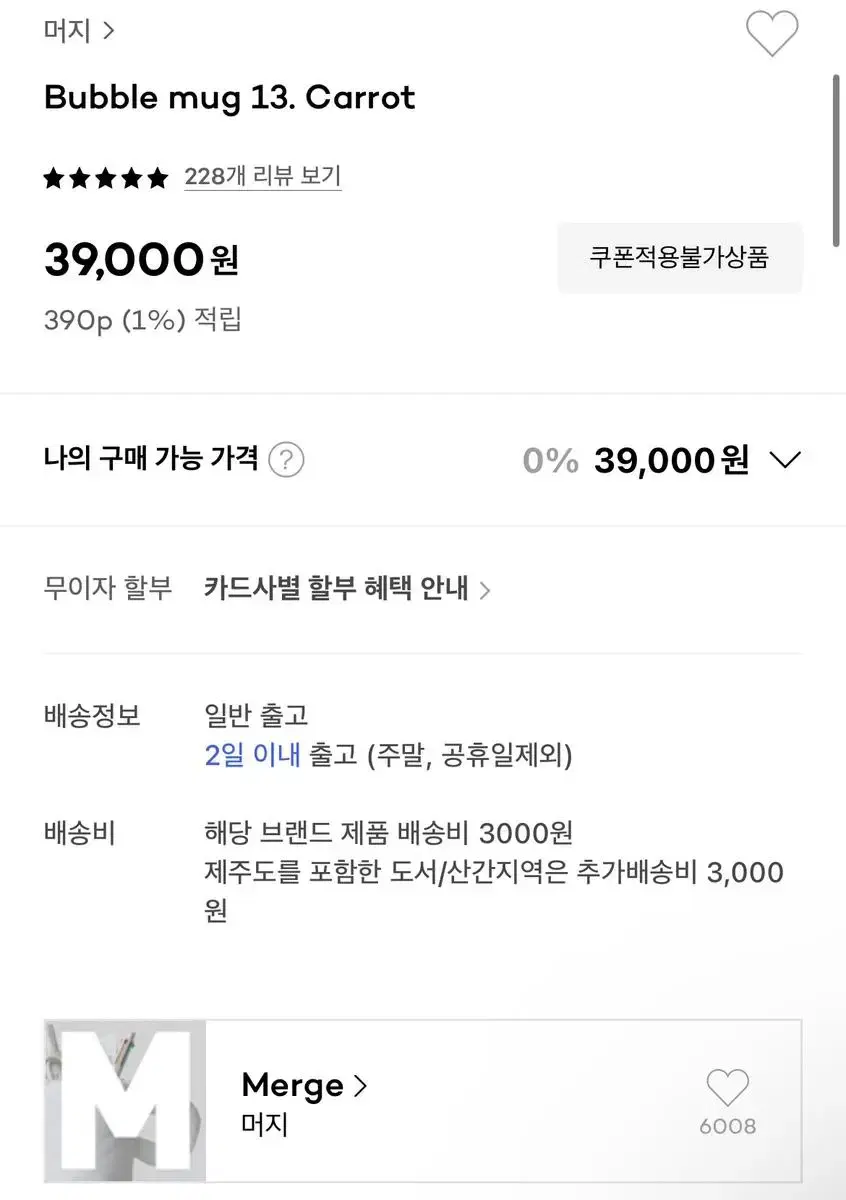Click the chevron next to 머지 breadcrumb

[x=108, y=31]
